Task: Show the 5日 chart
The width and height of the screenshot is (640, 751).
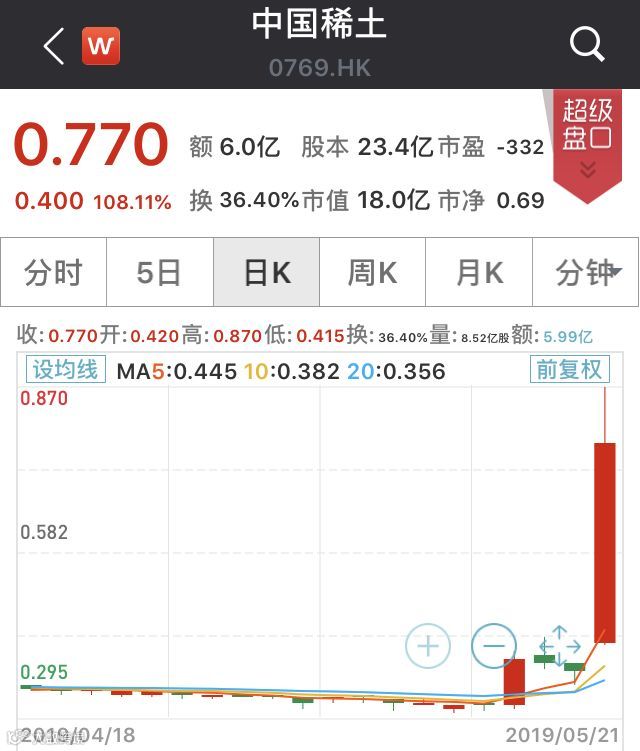Action: (160, 272)
